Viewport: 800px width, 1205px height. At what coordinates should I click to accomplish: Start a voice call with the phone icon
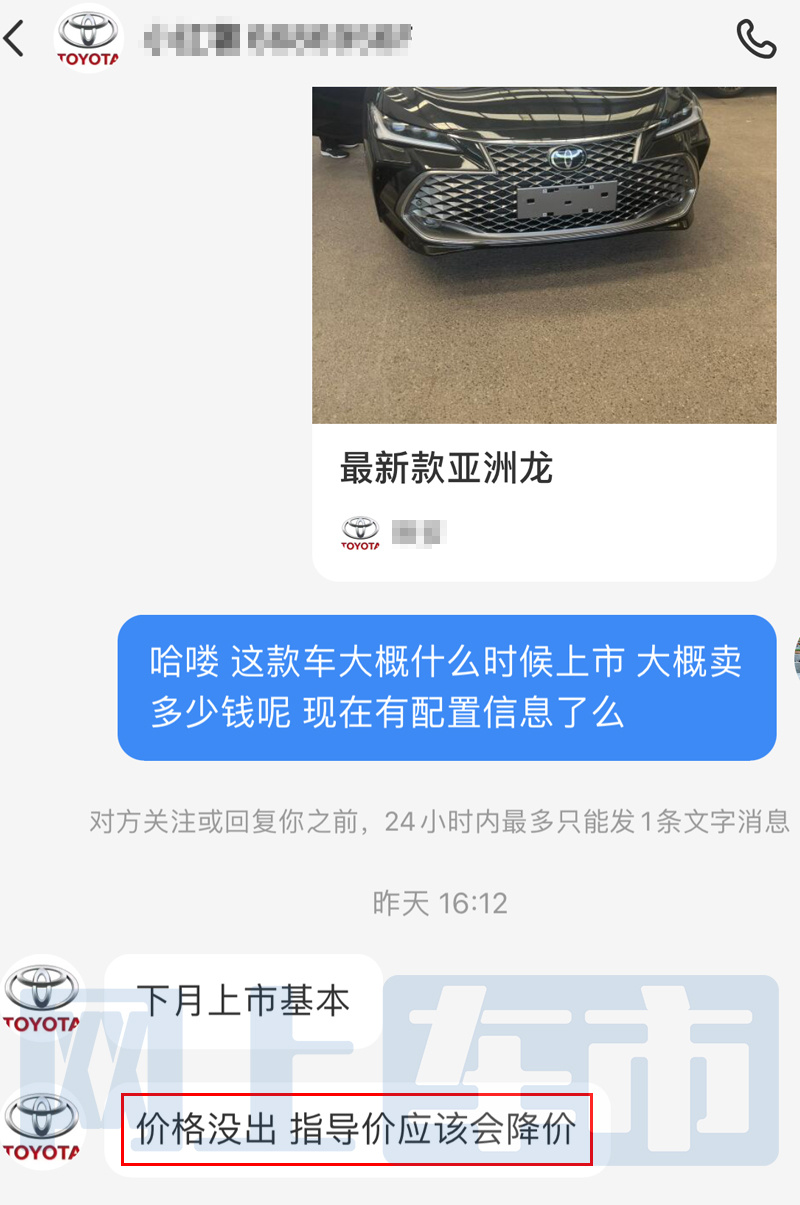point(756,39)
